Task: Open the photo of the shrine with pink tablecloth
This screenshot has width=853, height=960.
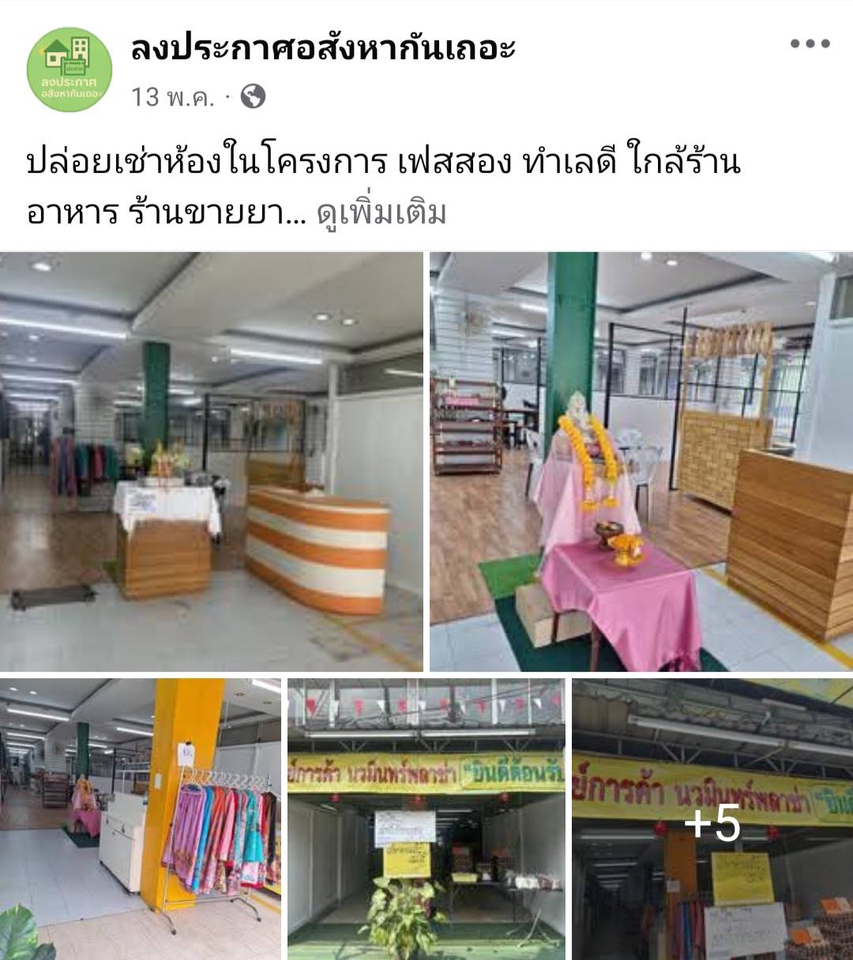Action: pos(640,461)
